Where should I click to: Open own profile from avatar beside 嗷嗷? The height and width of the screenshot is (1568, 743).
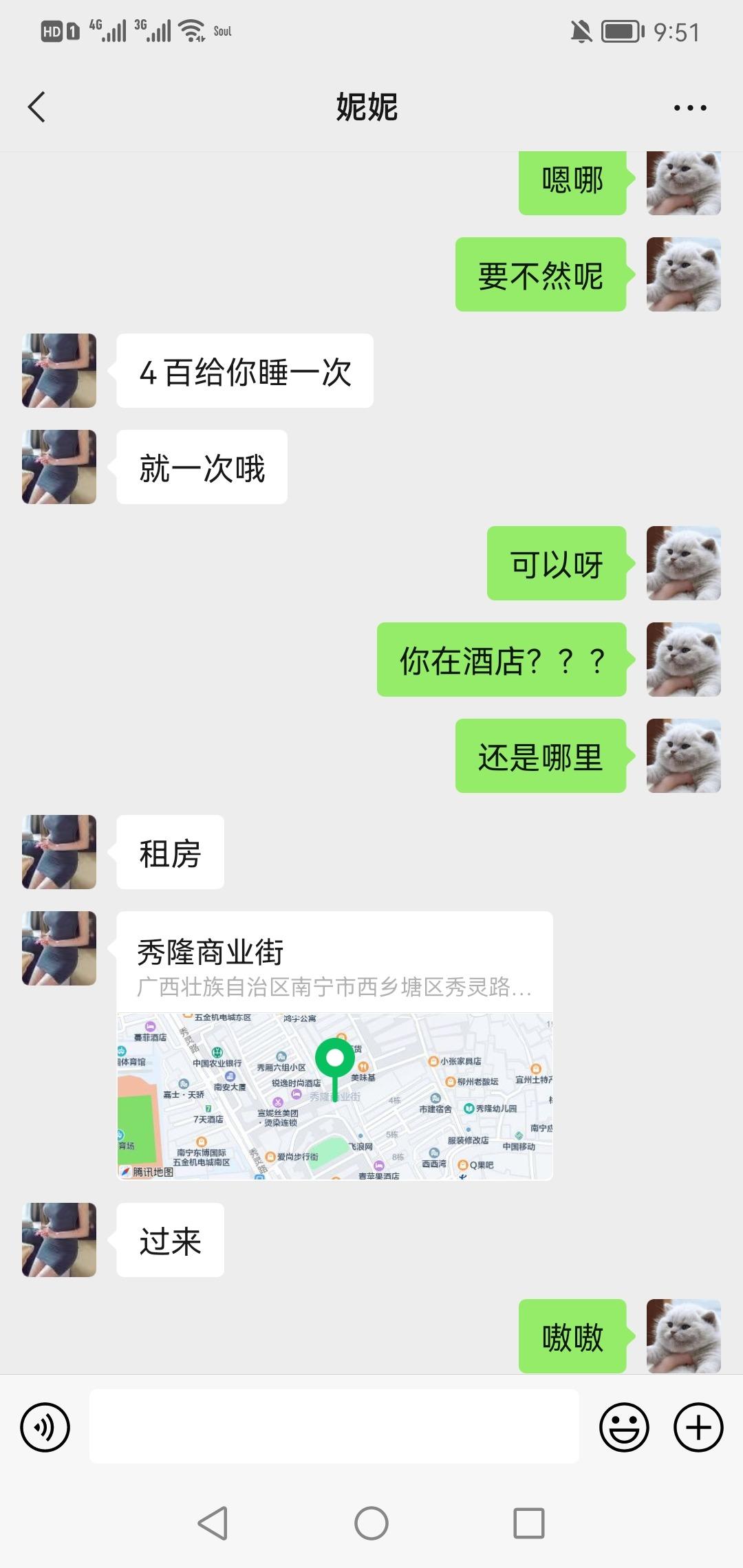pyautogui.click(x=683, y=1336)
